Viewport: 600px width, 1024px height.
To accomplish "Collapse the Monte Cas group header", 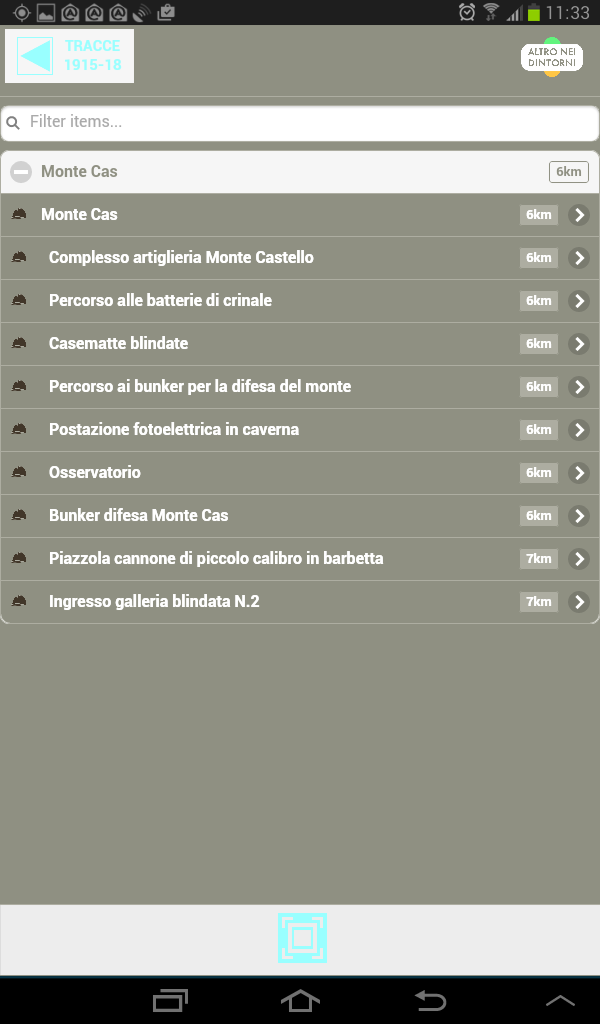I will (x=300, y=172).
